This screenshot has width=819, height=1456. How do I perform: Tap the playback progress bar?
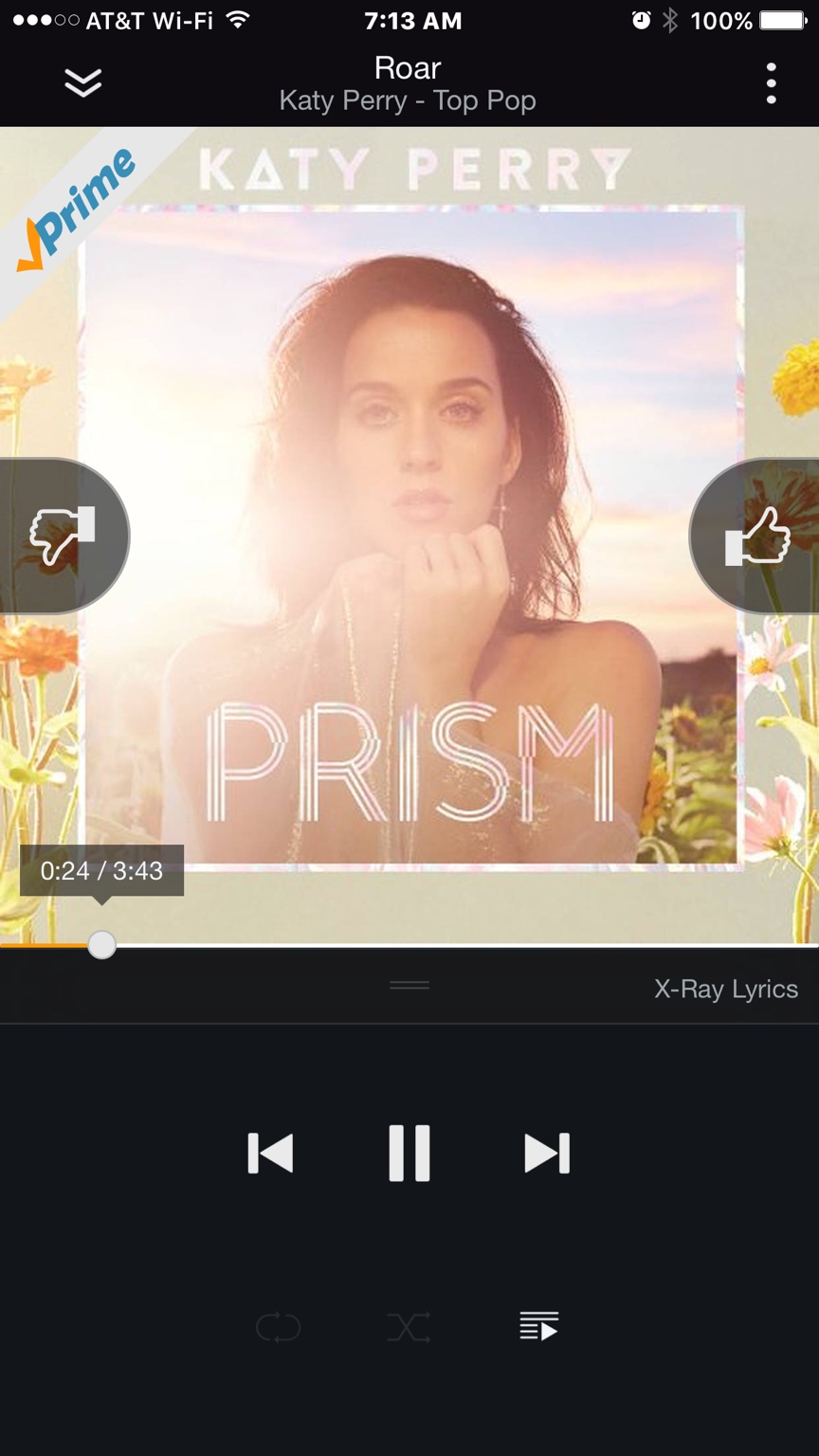[455, 945]
